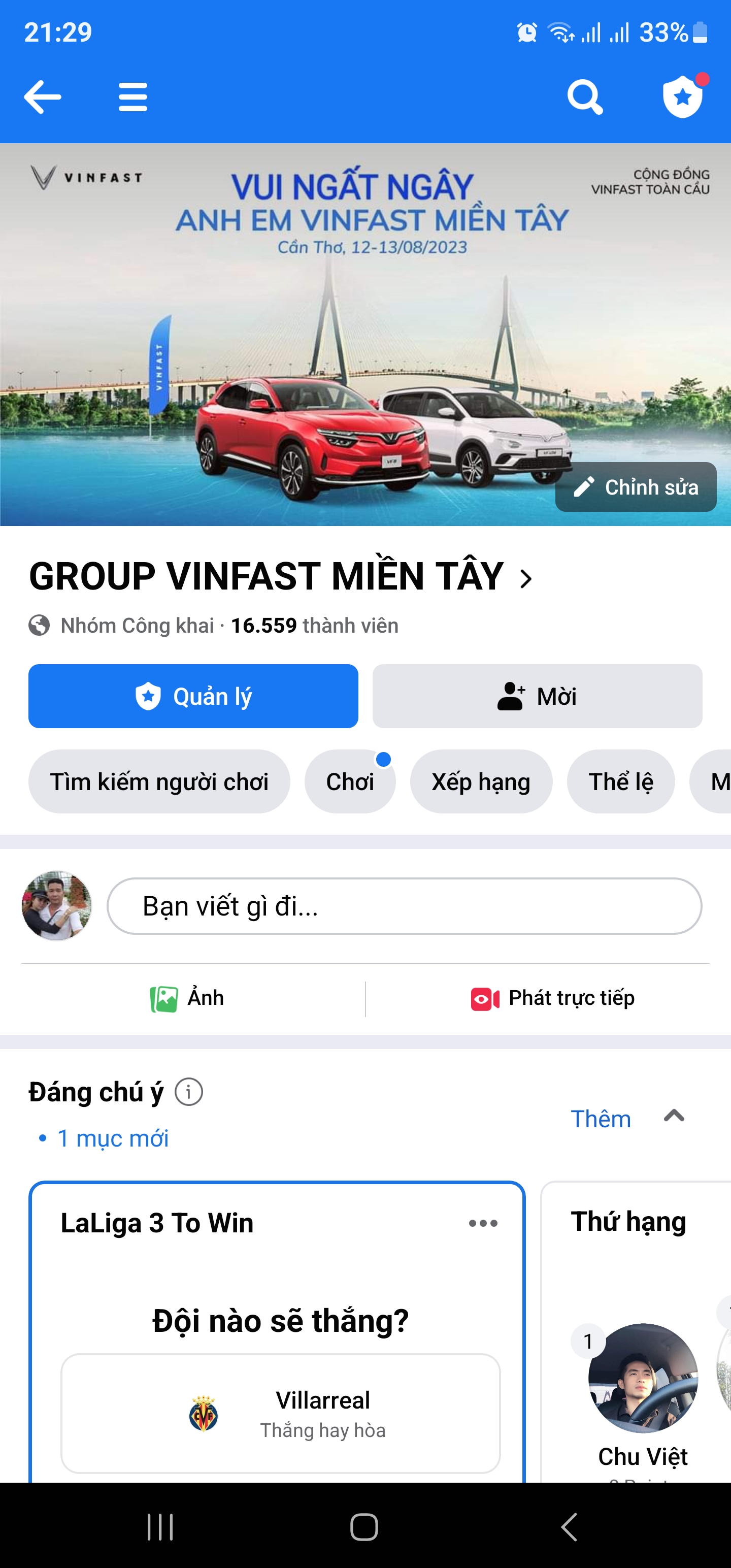Open GROUP VINFAST MIỀN TÂY group details
The image size is (731, 1568).
click(x=280, y=576)
